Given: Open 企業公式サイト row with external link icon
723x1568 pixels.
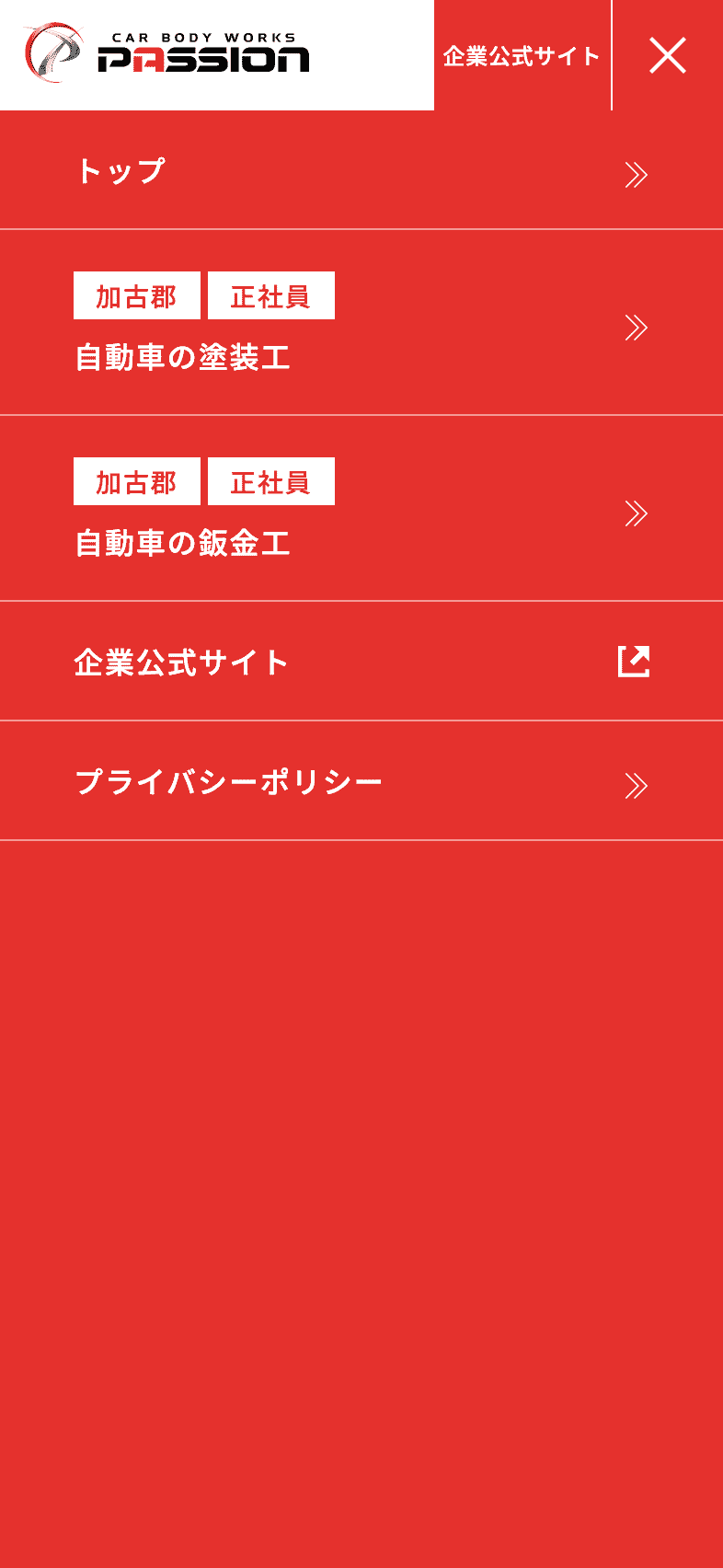Looking at the screenshot, I should pos(361,662).
